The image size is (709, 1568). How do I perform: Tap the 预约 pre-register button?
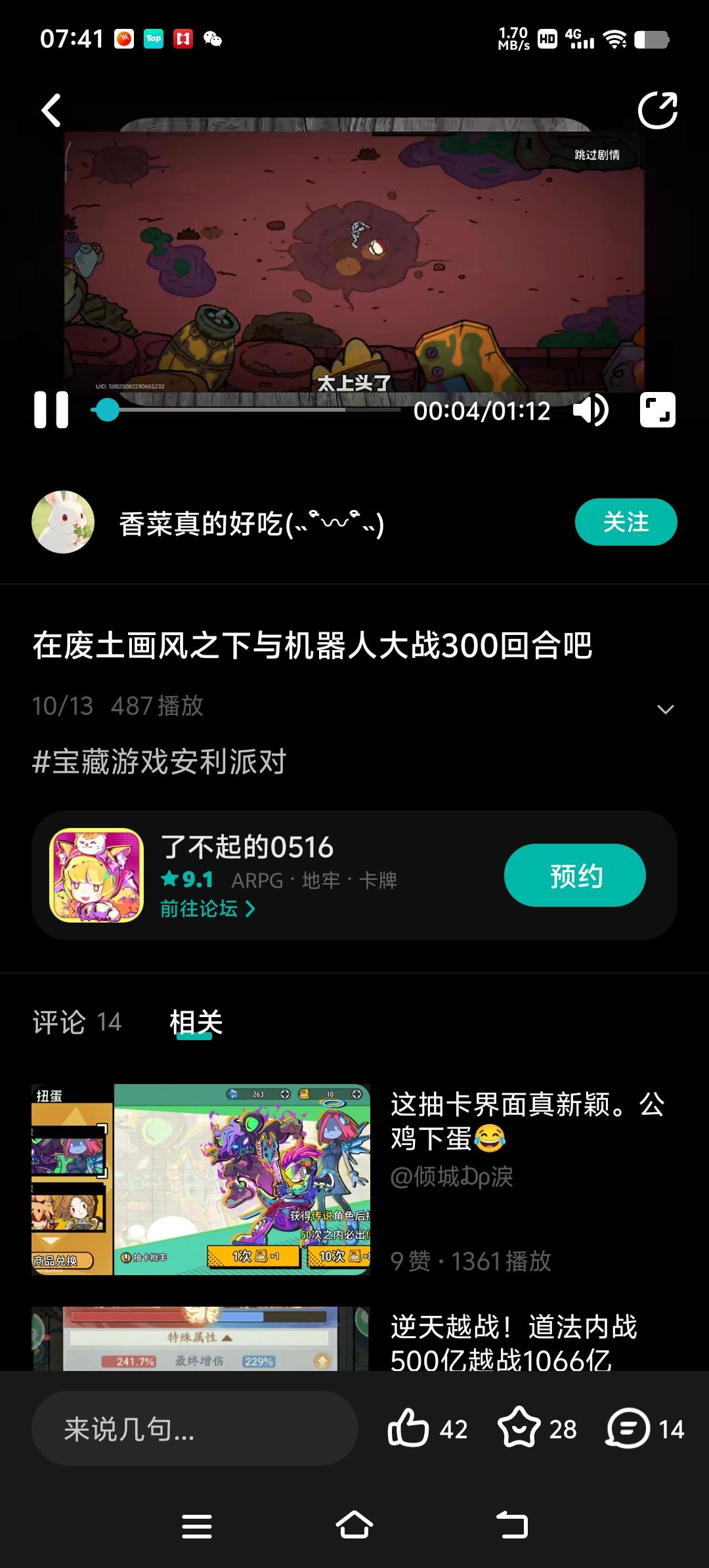[574, 875]
